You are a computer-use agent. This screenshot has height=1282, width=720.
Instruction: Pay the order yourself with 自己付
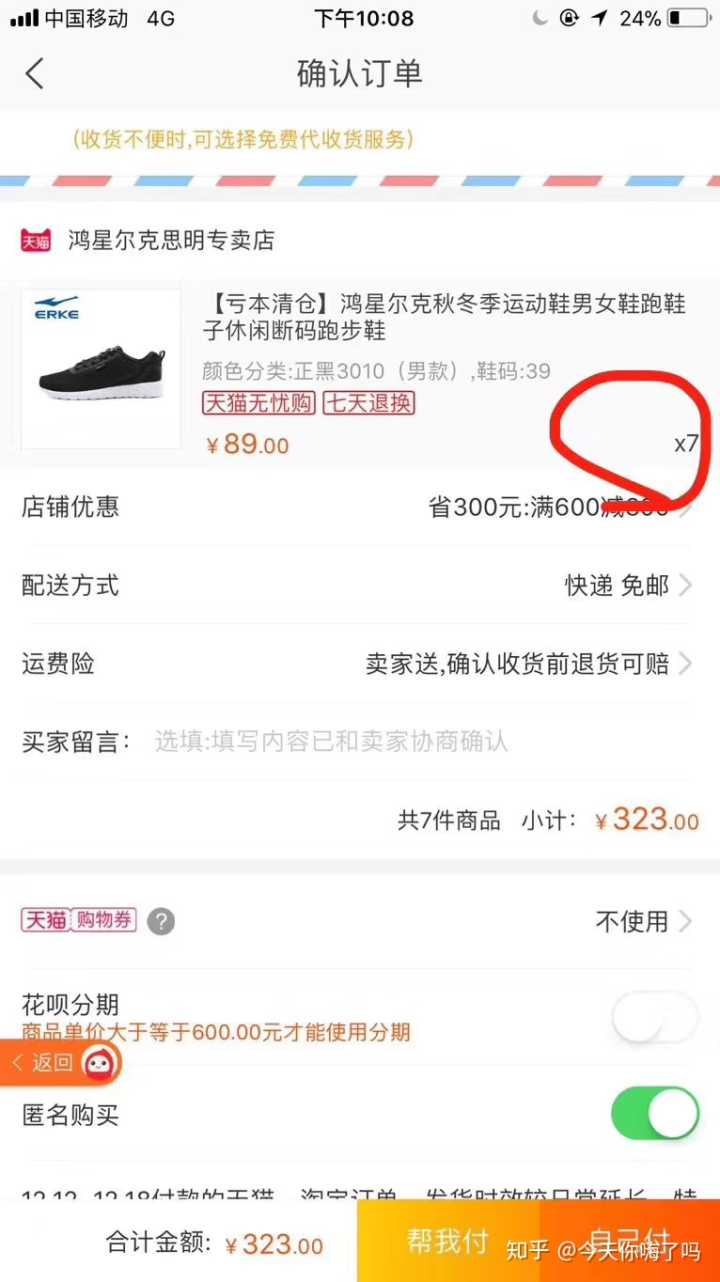point(630,1241)
